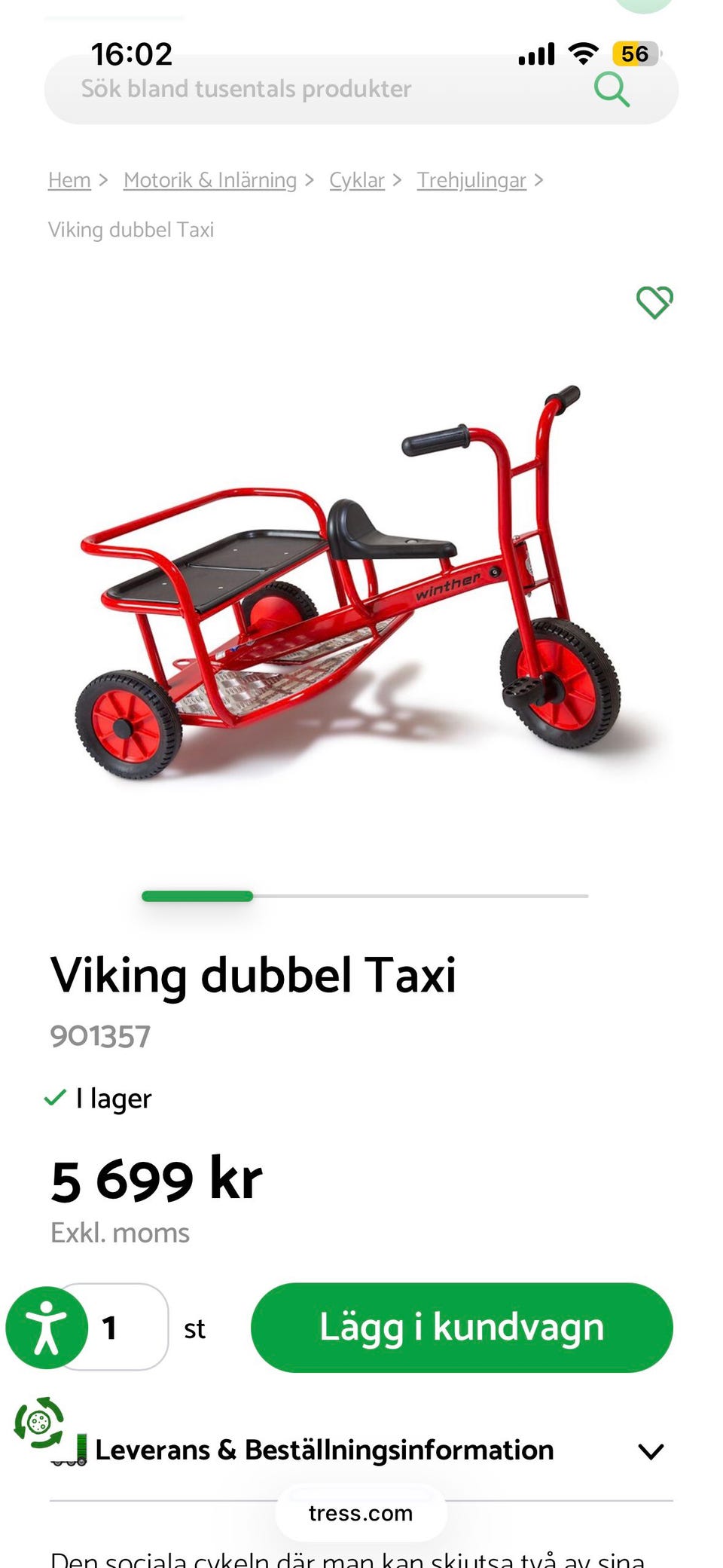Tap Lägg i kundvagn button
The height and width of the screenshot is (1568, 723).
pos(462,1327)
